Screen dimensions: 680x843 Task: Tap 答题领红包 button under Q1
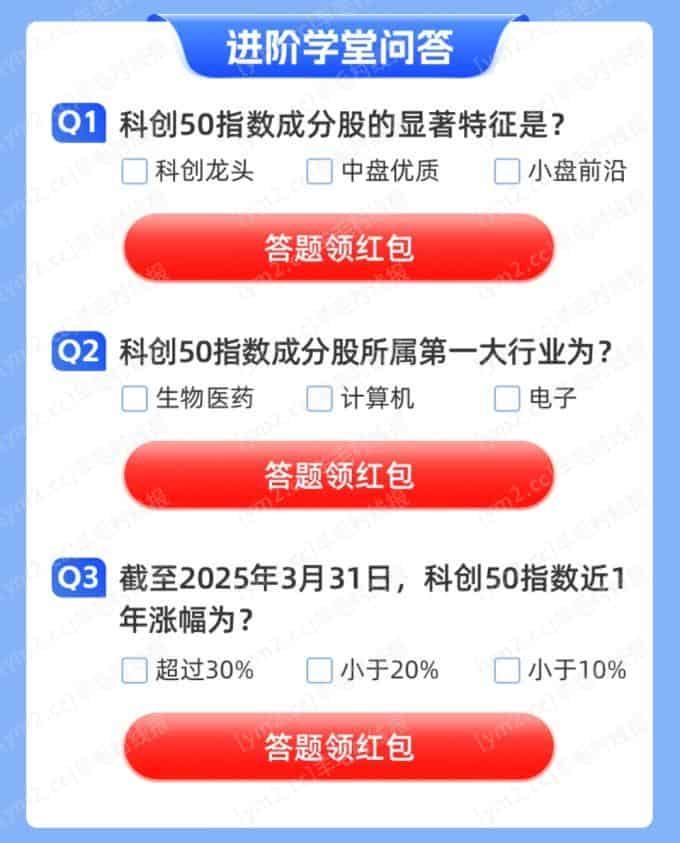tap(338, 247)
